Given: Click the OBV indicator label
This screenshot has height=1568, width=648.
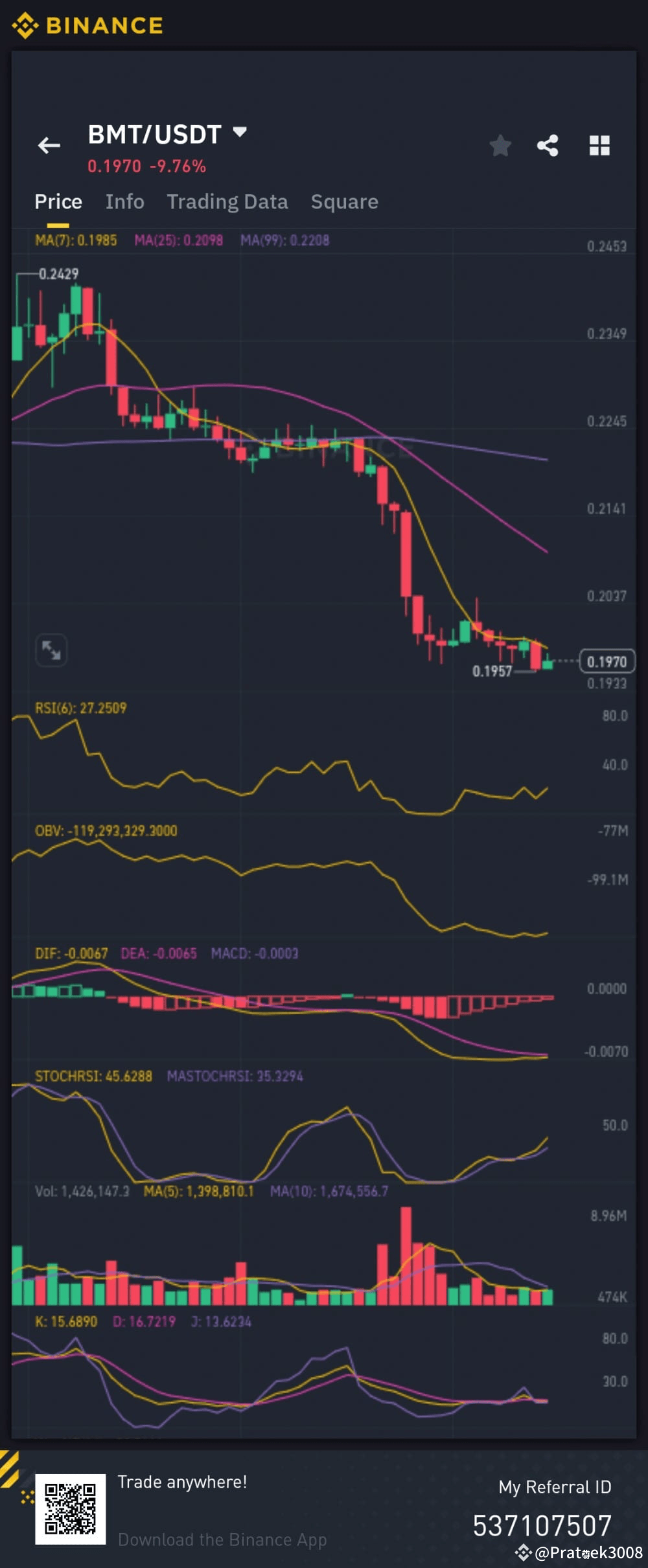Looking at the screenshot, I should click(107, 831).
